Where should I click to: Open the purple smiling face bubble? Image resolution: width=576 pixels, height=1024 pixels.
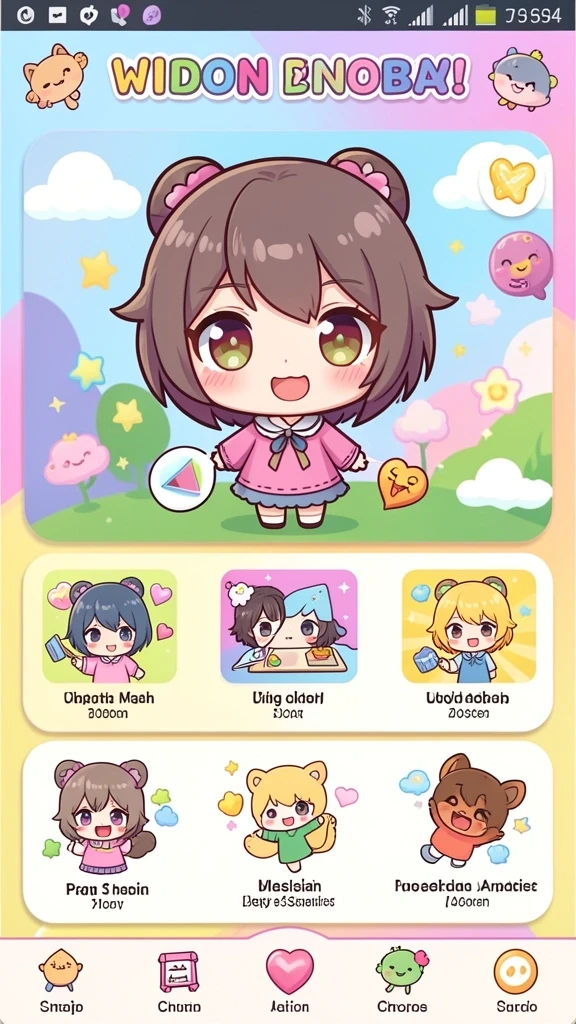(x=520, y=264)
